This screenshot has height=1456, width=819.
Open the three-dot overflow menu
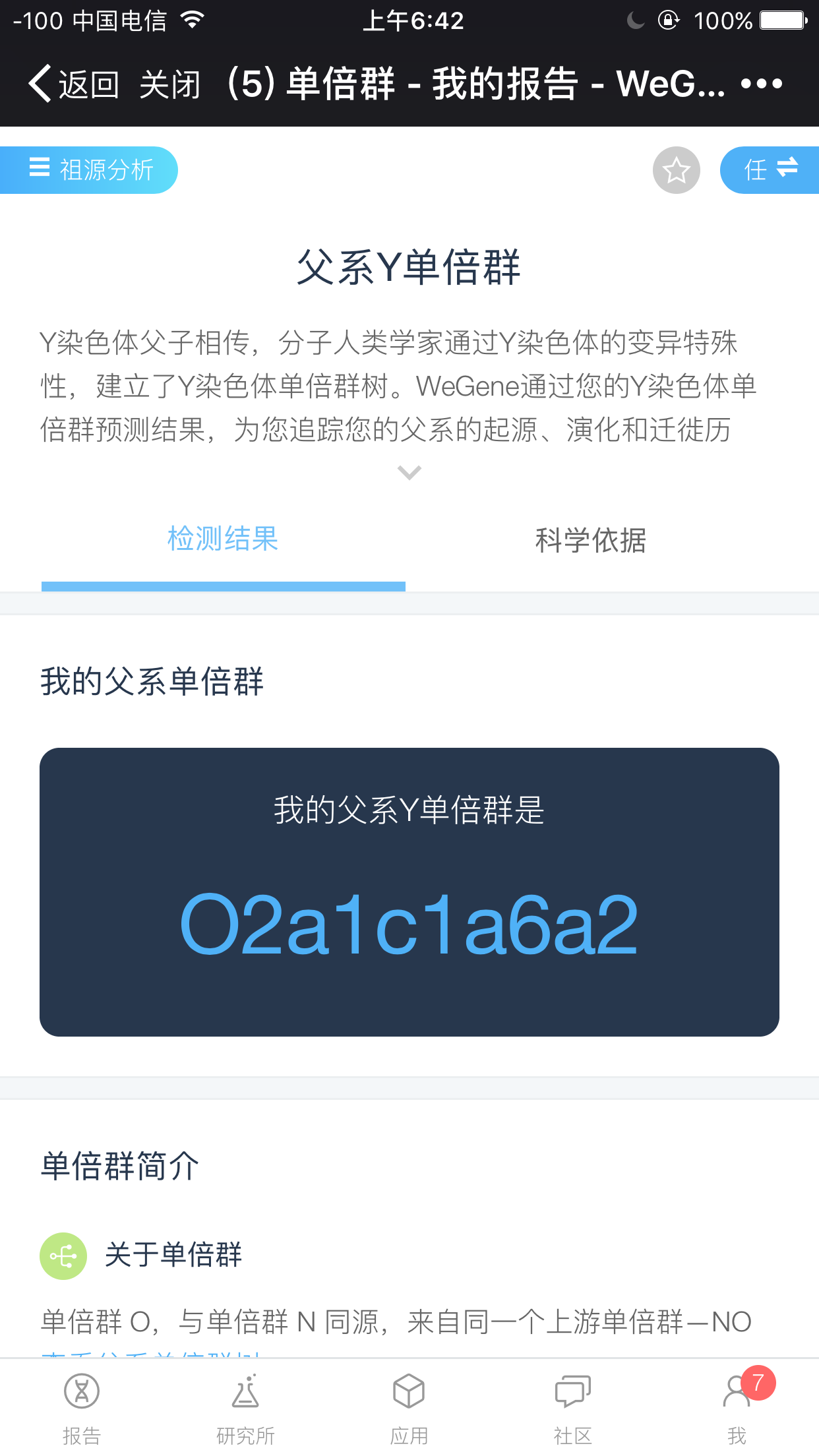[x=761, y=84]
